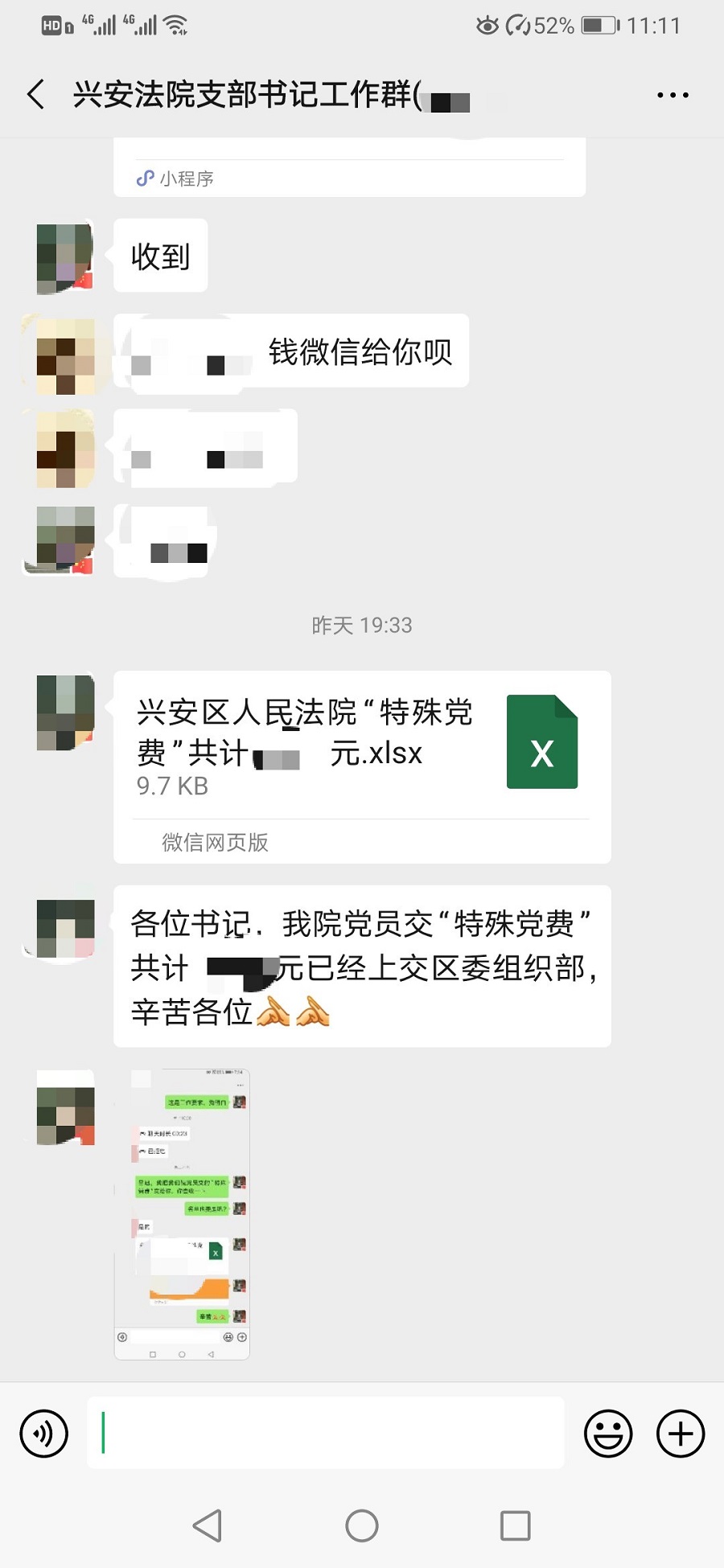724x1568 pixels.
Task: Tap system home button
Action: (x=362, y=1525)
